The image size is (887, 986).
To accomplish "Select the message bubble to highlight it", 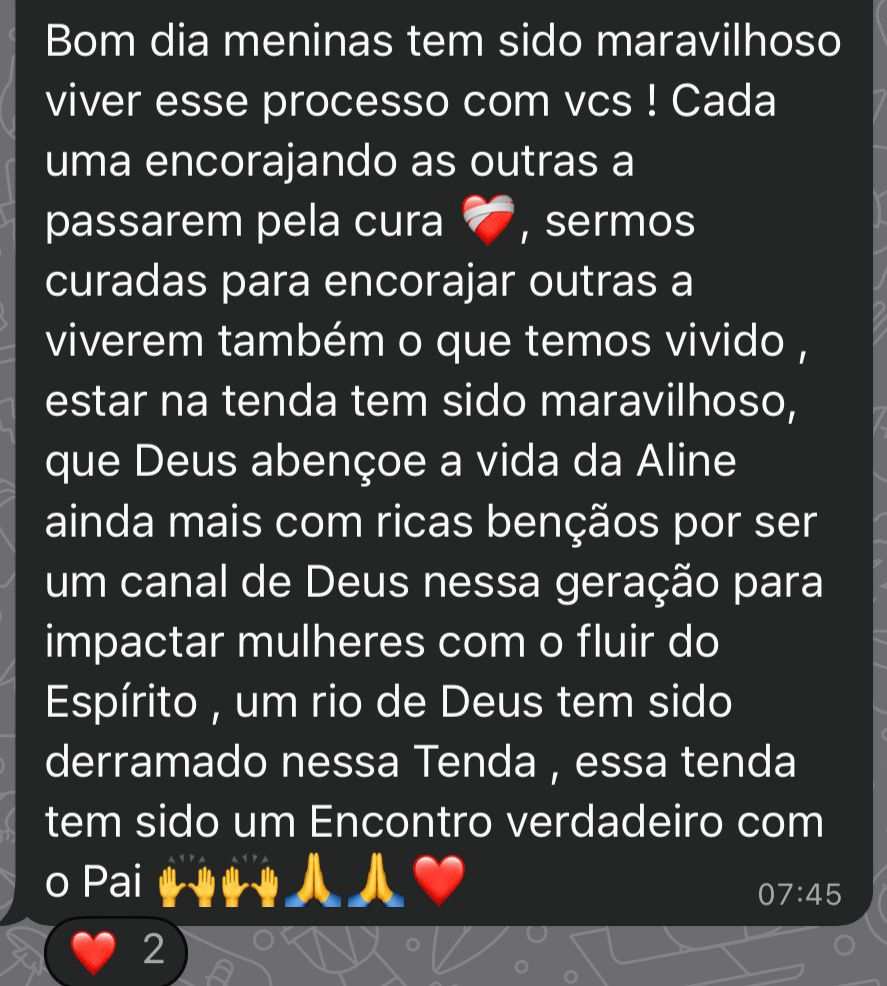I will (x=440, y=460).
